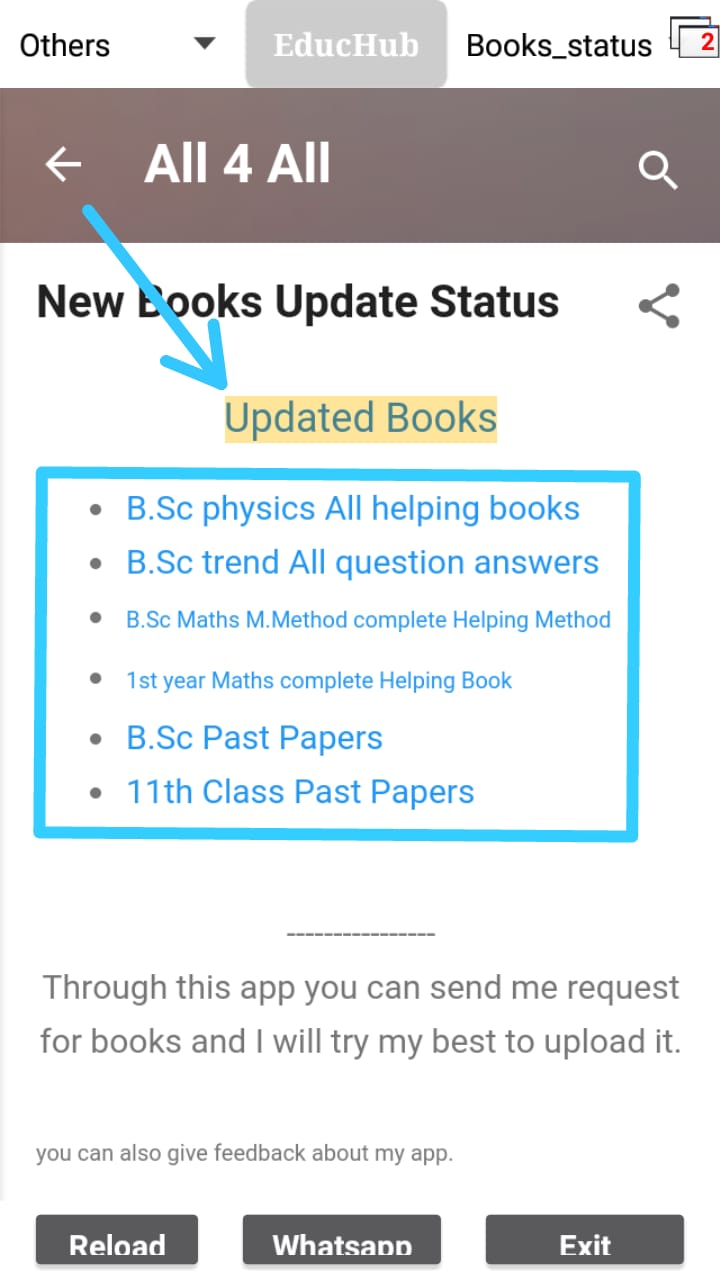Open 'B.Sc trend All question answers' link

point(362,562)
